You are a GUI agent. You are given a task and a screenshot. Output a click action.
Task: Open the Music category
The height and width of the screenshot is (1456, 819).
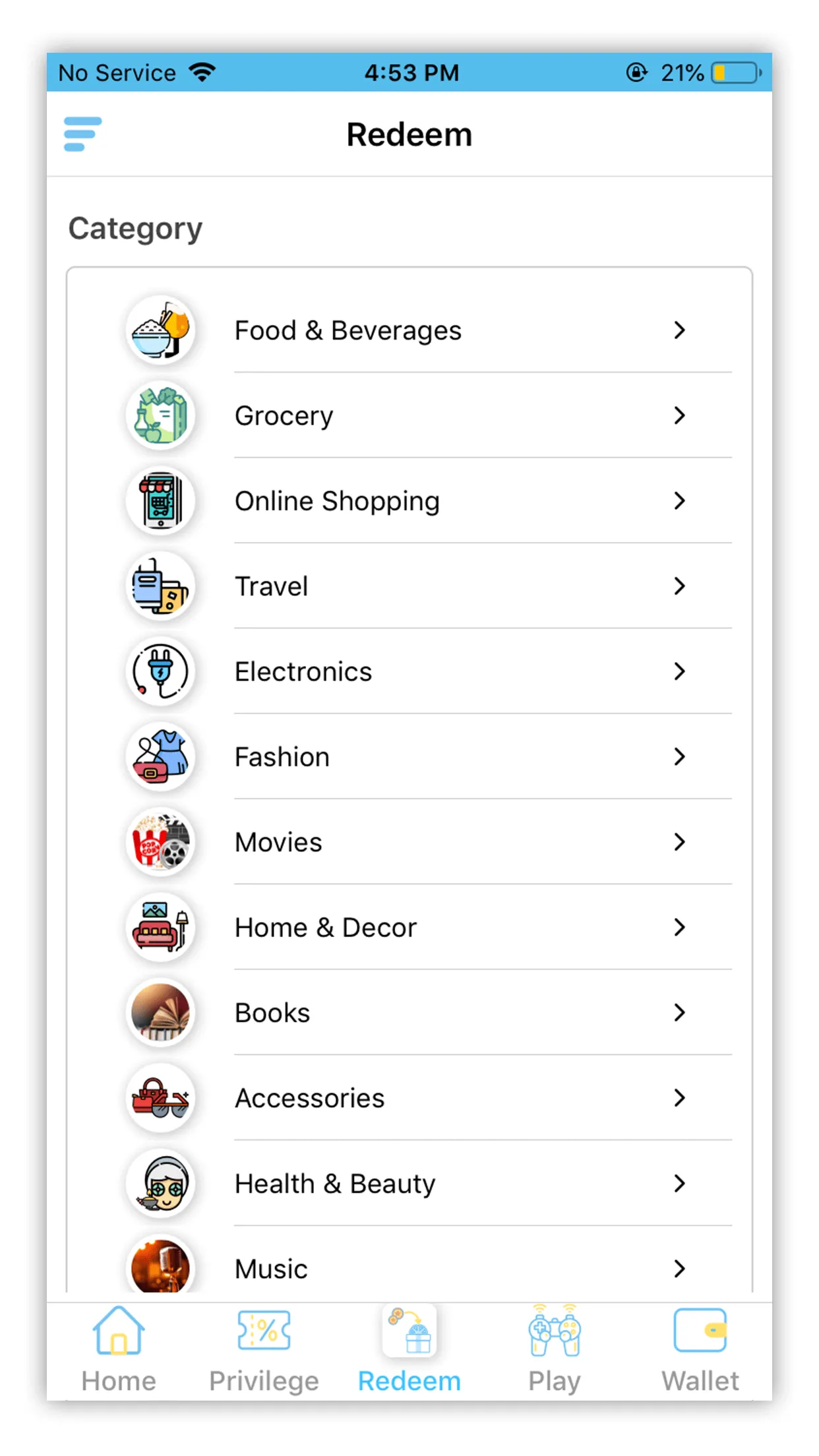point(409,1267)
